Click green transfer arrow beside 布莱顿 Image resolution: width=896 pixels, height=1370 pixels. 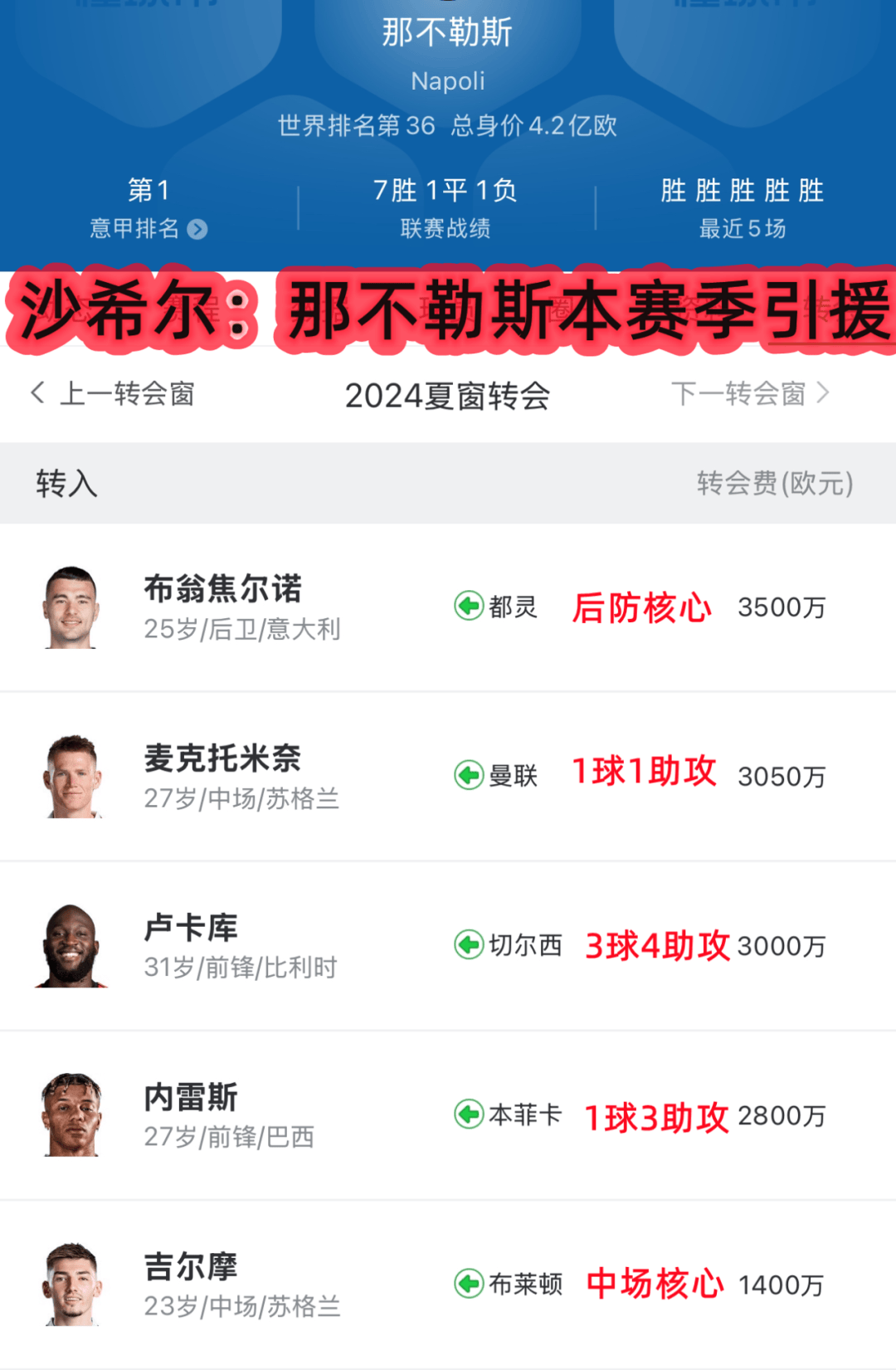click(x=469, y=1285)
